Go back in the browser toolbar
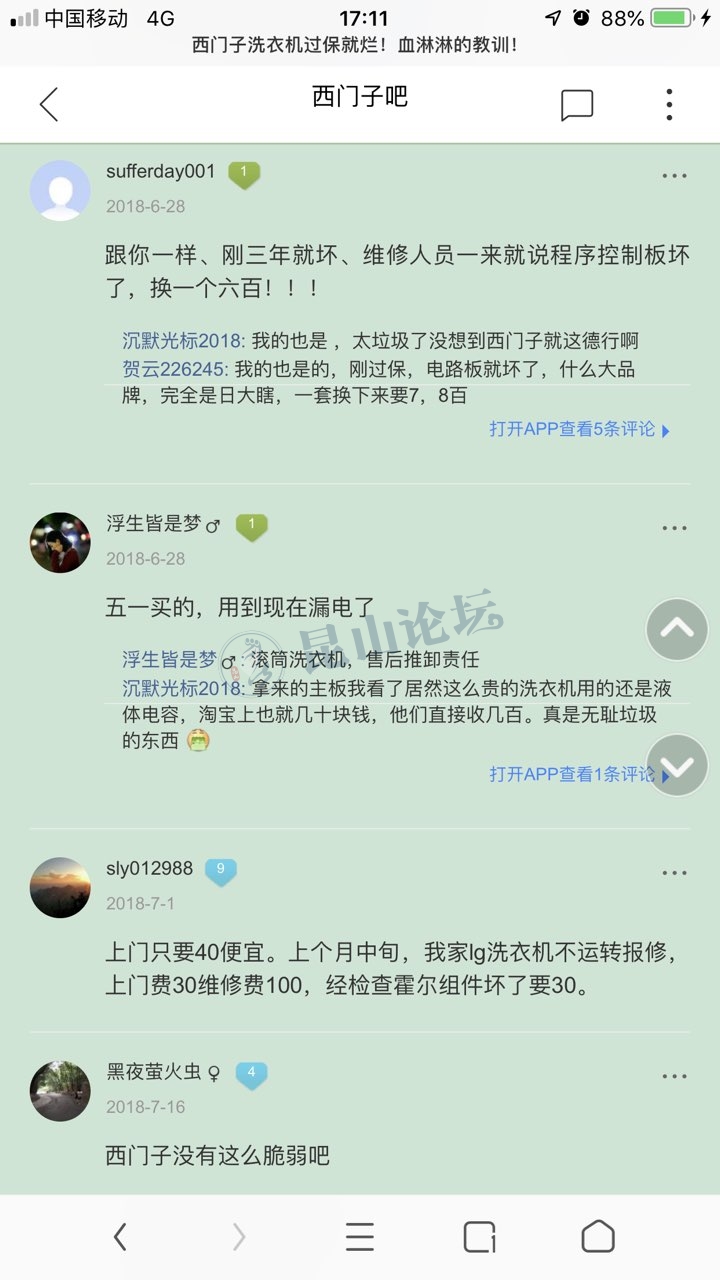 point(120,1237)
